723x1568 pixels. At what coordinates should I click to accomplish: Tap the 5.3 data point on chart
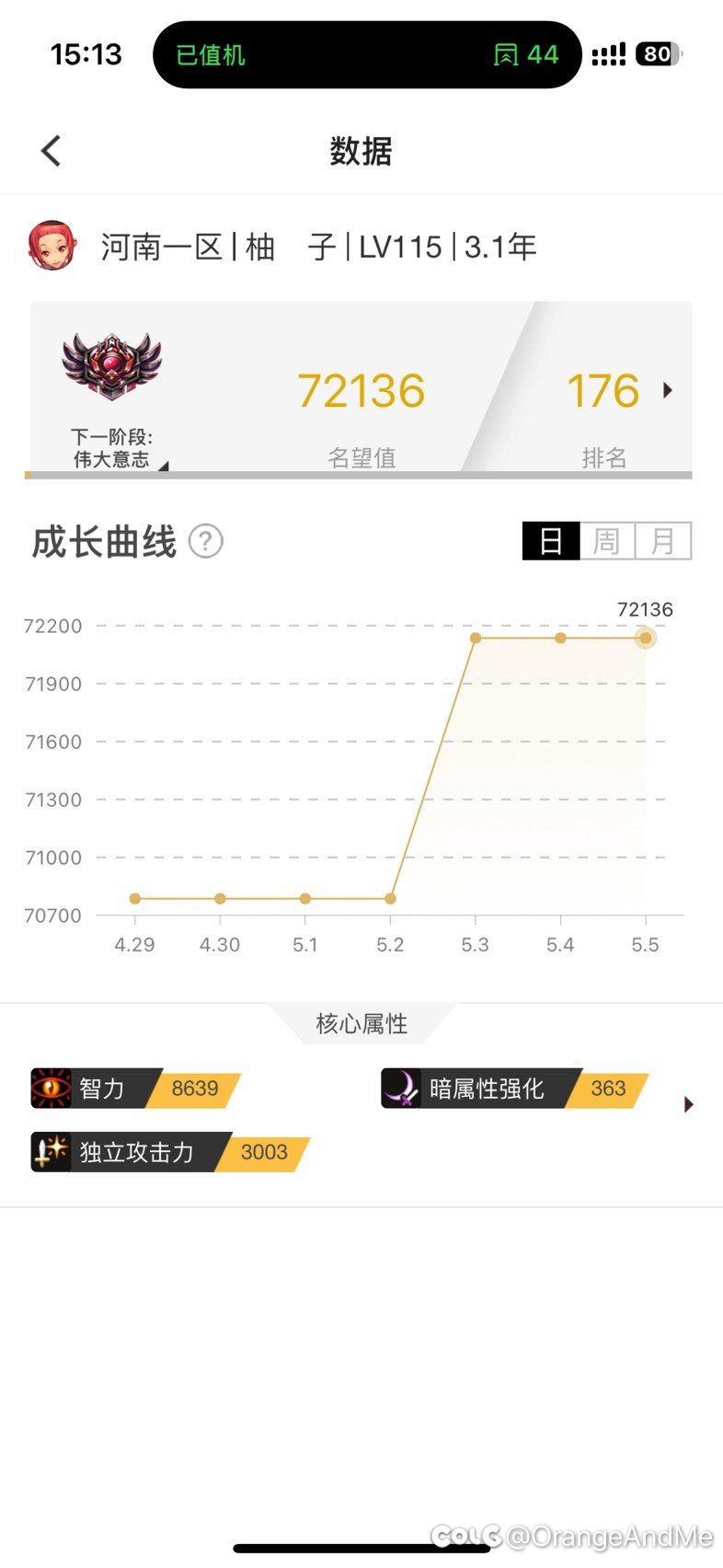tap(476, 638)
